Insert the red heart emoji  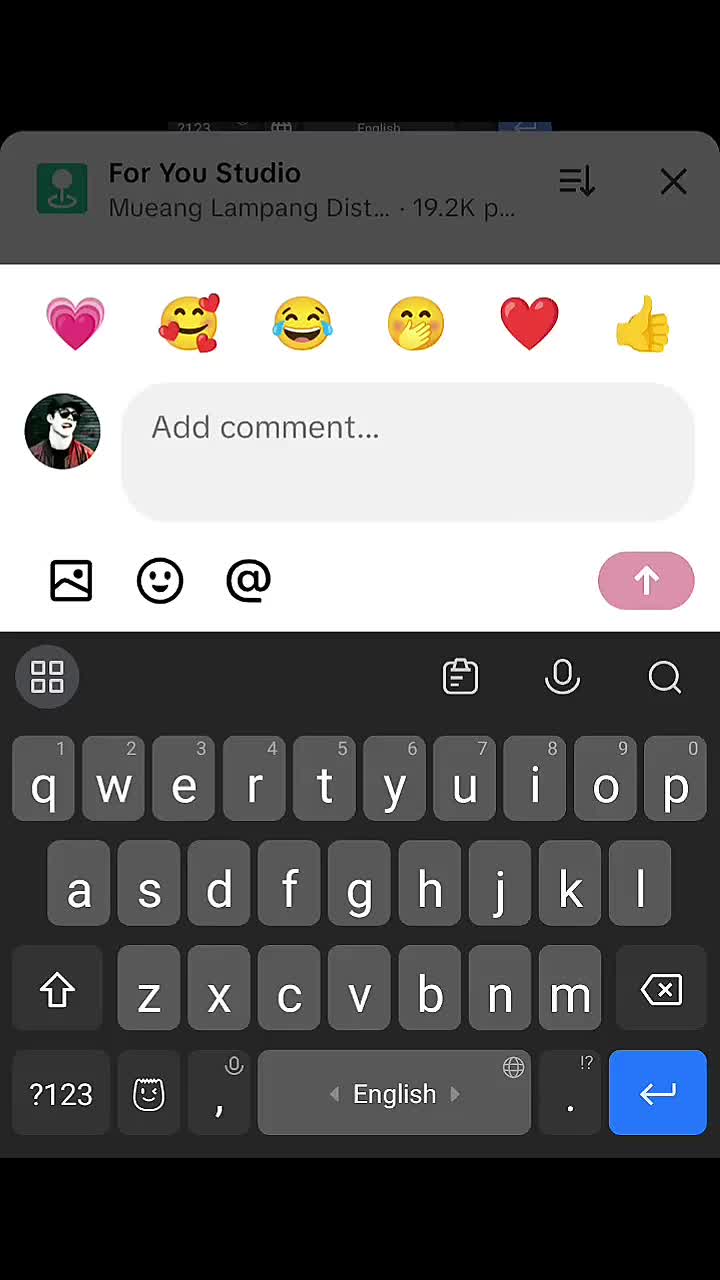[529, 323]
